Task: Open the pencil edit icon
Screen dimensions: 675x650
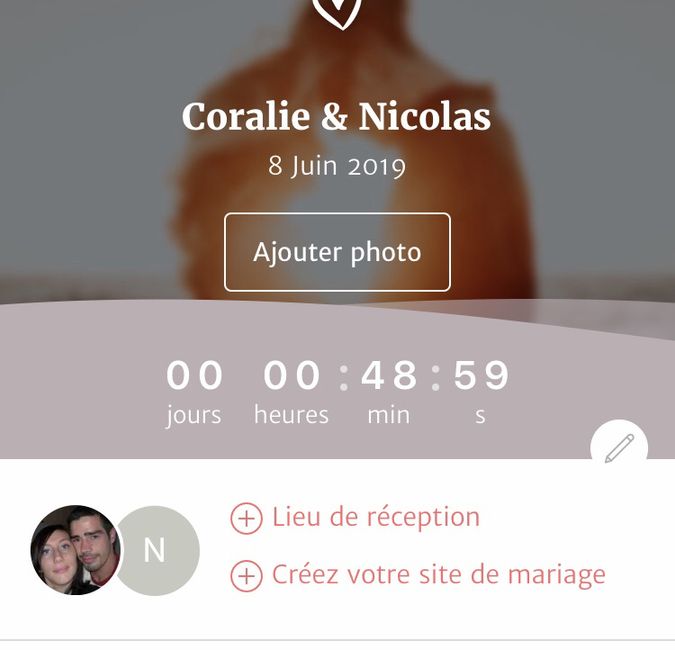Action: (619, 446)
